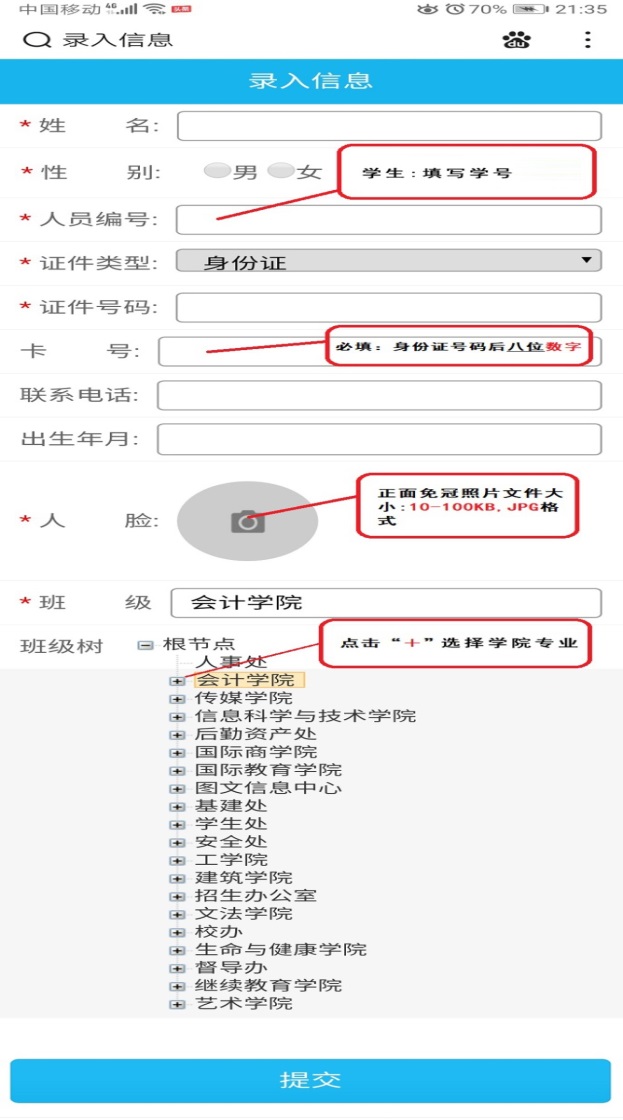
Task: Select 信息科学与技术学院 in the tree
Action: pos(305,716)
